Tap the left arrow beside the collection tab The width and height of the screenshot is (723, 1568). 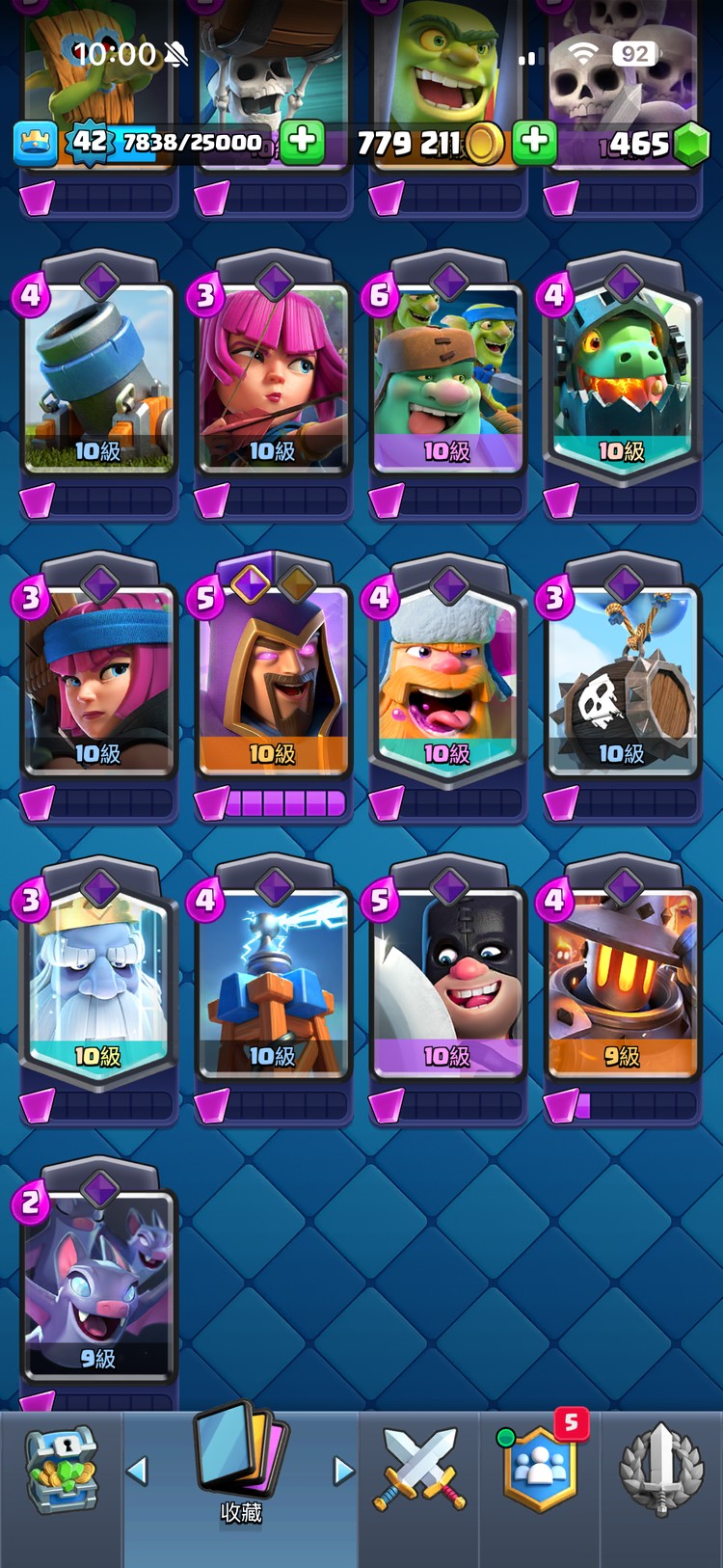138,1471
